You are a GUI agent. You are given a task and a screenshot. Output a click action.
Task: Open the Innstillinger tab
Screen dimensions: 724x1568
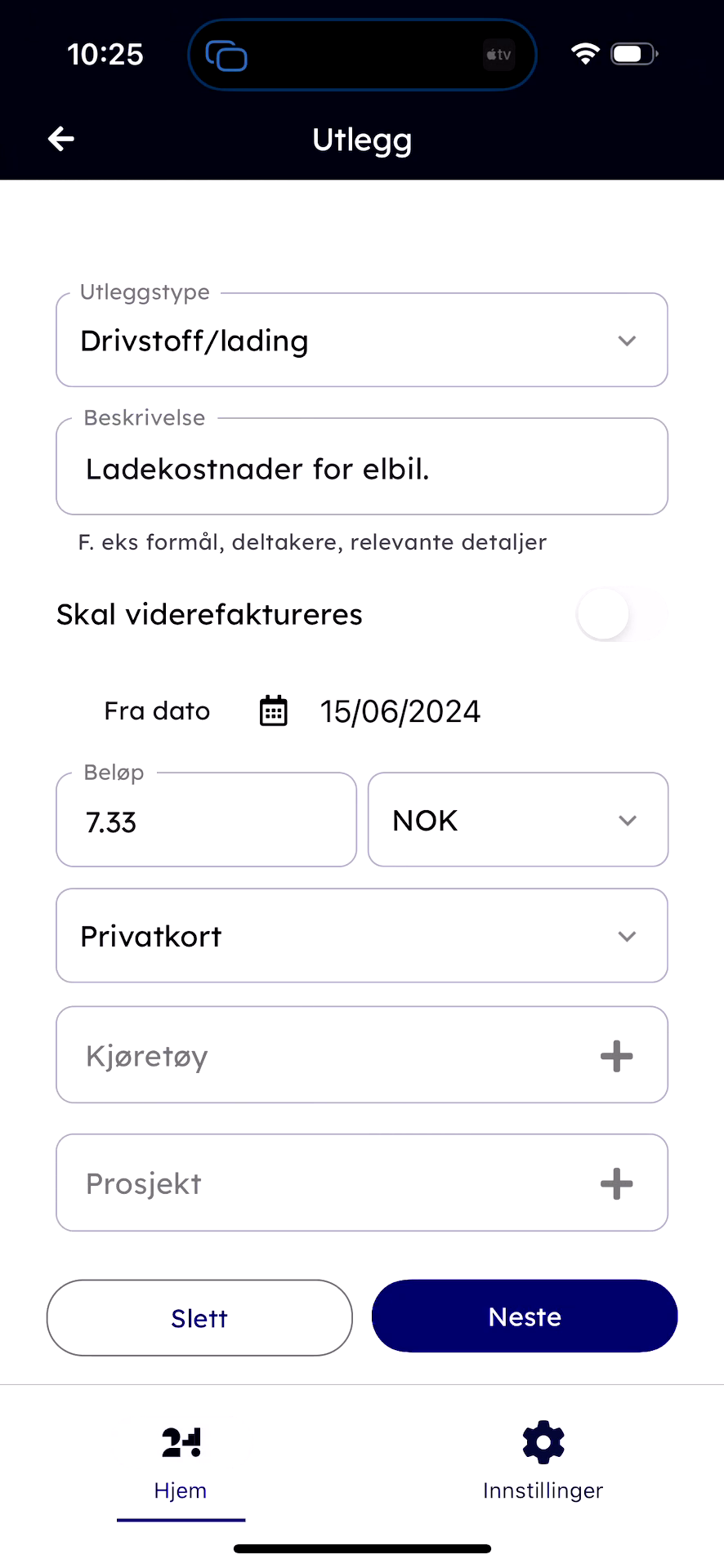pyautogui.click(x=543, y=1462)
